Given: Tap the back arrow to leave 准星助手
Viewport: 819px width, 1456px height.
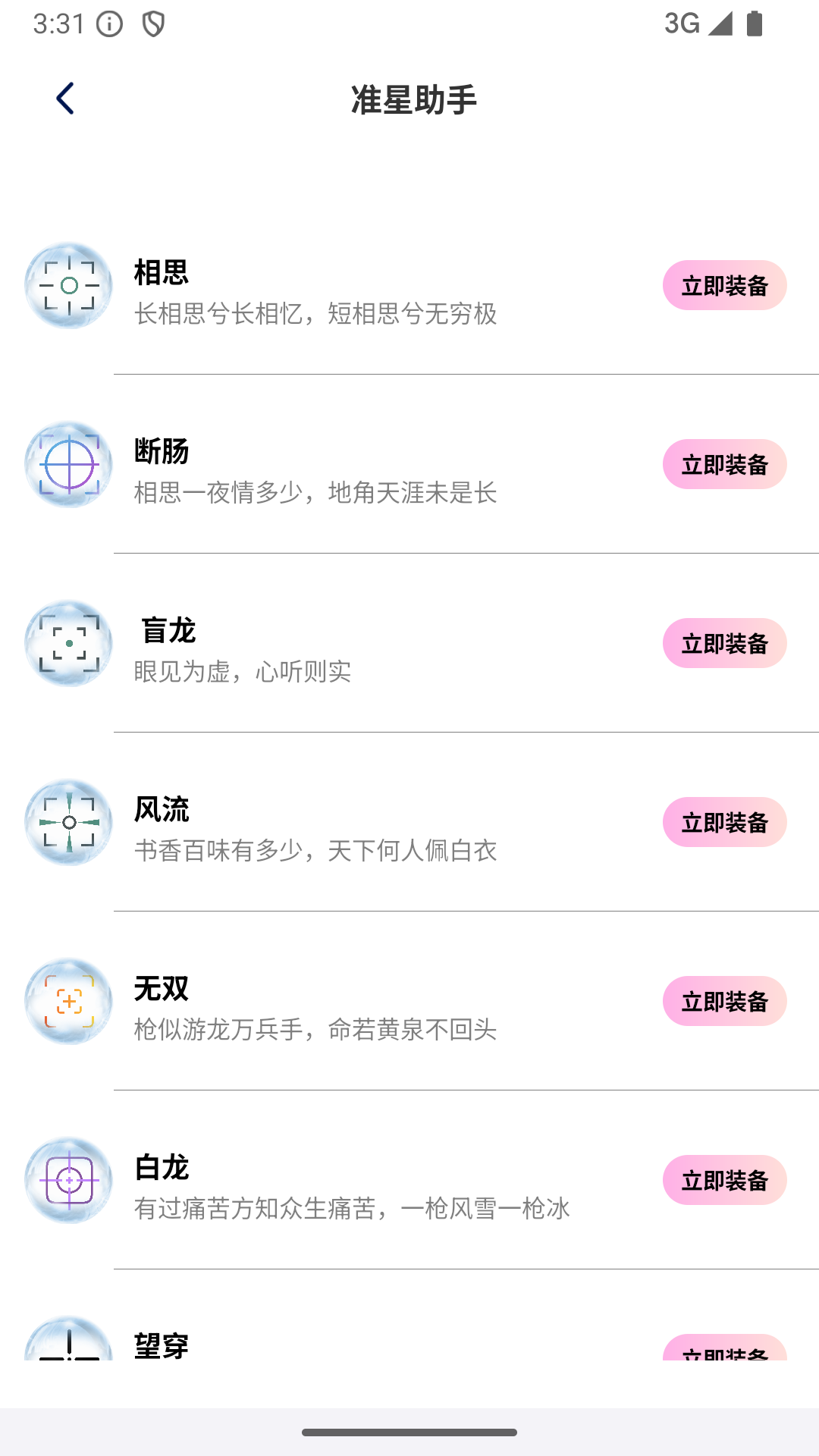Looking at the screenshot, I should 64,97.
